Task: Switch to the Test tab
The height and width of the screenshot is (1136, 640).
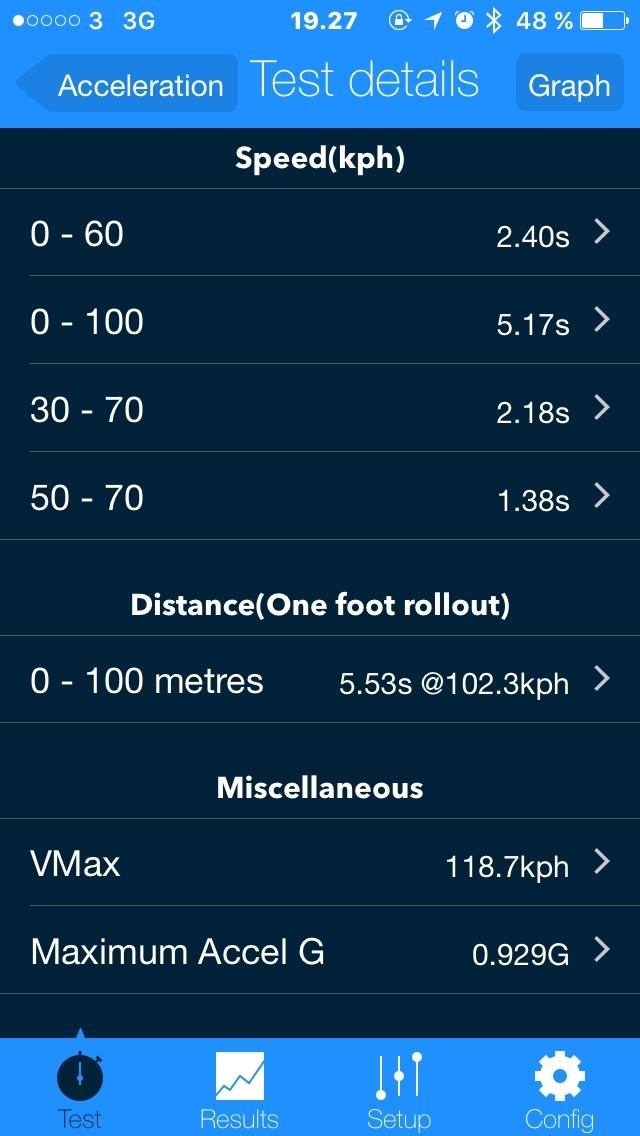Action: [80, 1088]
